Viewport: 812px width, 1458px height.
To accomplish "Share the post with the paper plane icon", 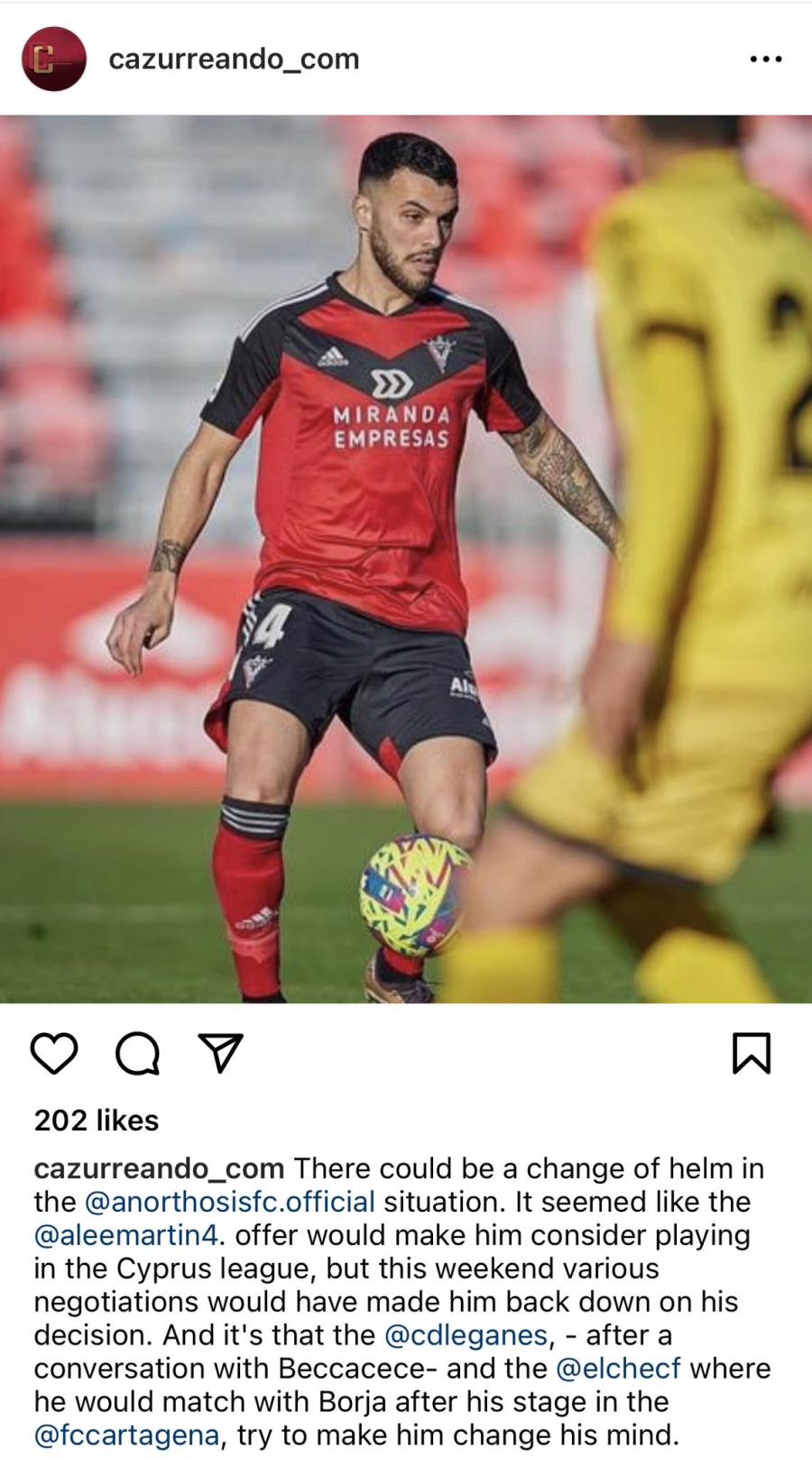I will (221, 1053).
